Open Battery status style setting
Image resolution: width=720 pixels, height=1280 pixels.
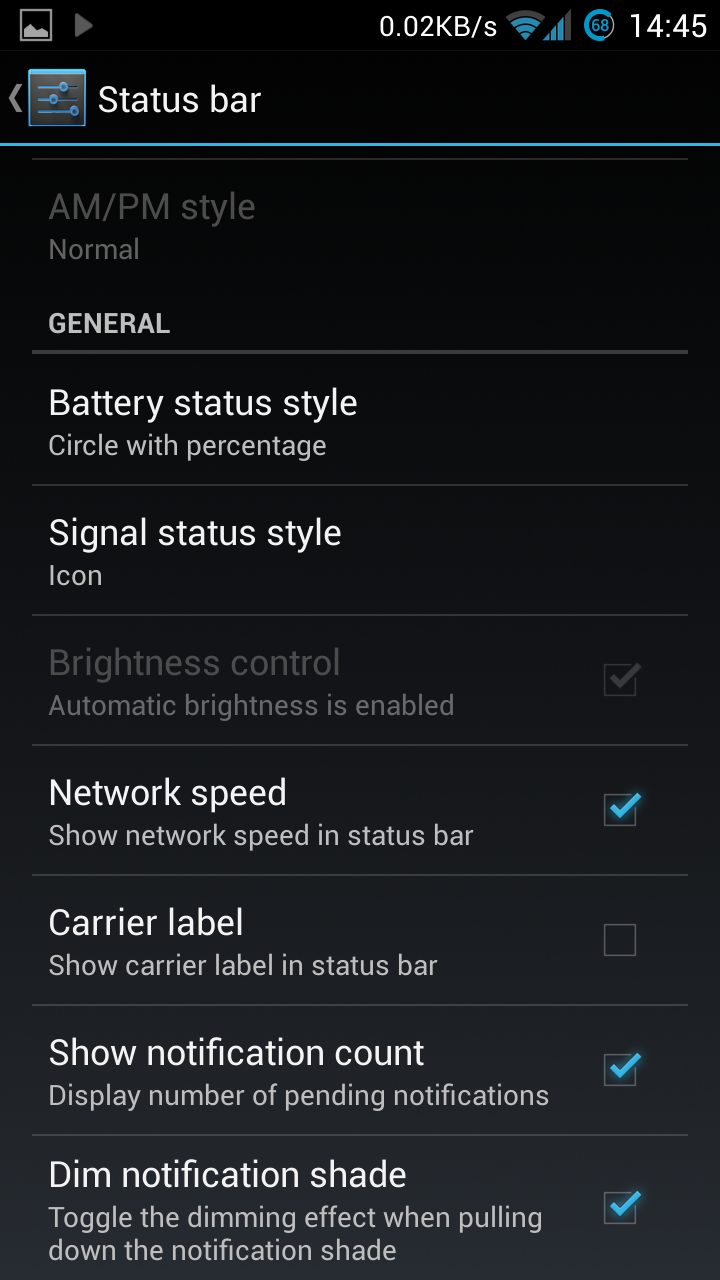(x=360, y=420)
